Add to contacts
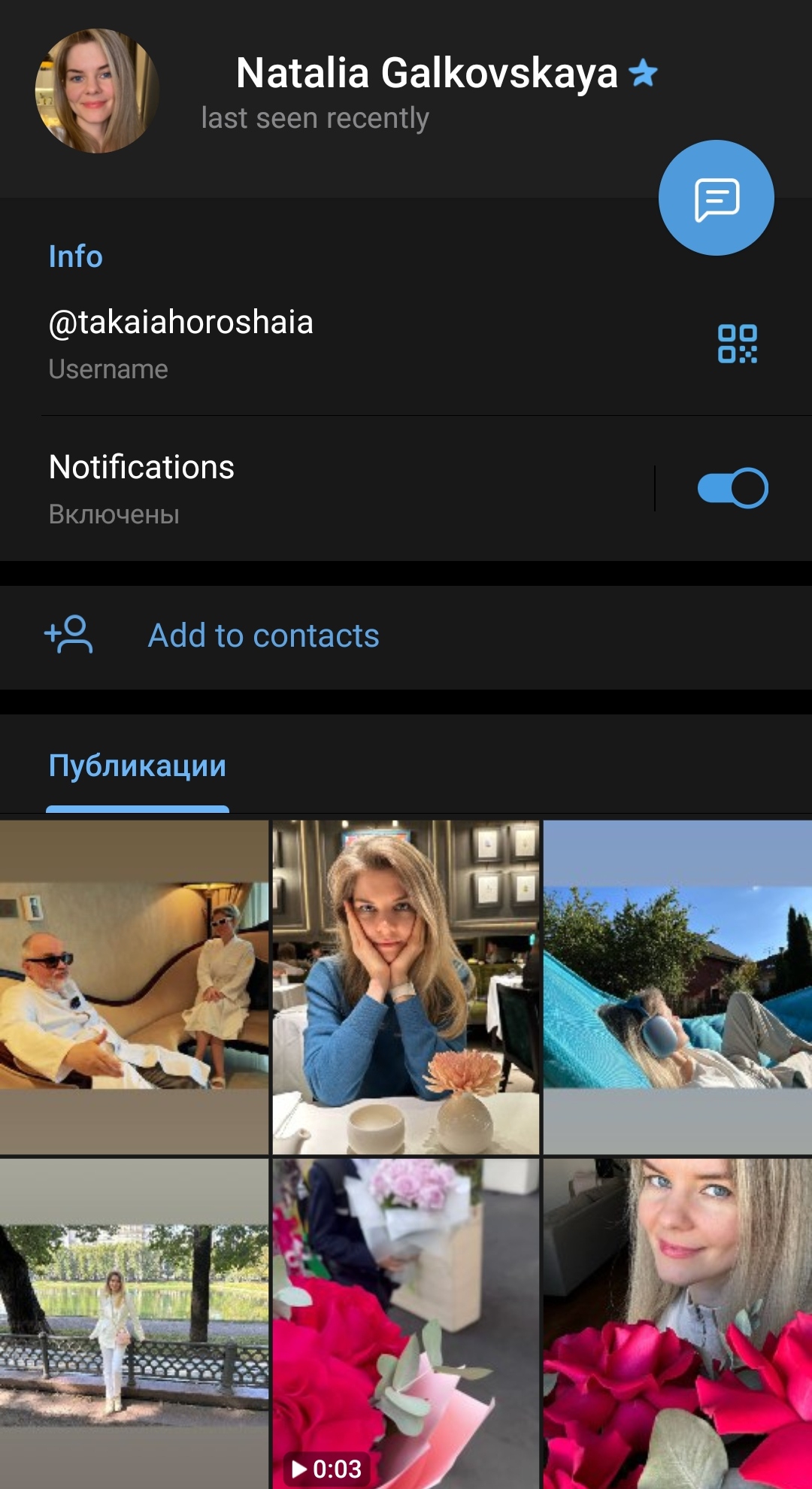Image resolution: width=812 pixels, height=1489 pixels. point(263,636)
